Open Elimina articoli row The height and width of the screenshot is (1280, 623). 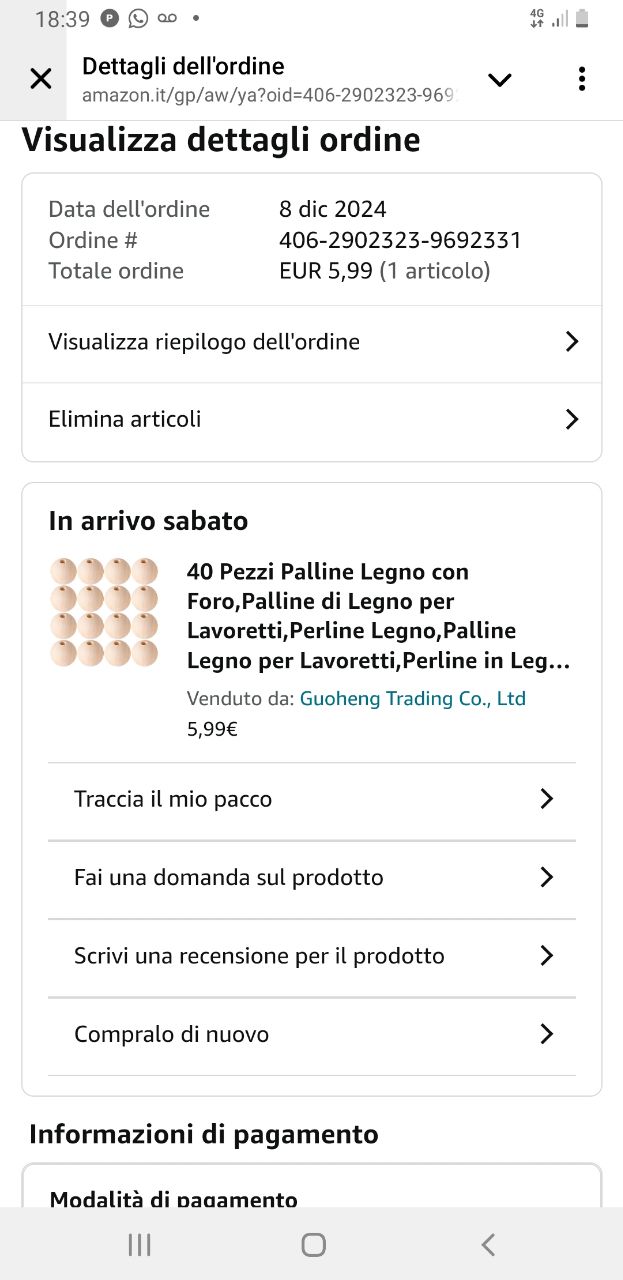(x=311, y=419)
